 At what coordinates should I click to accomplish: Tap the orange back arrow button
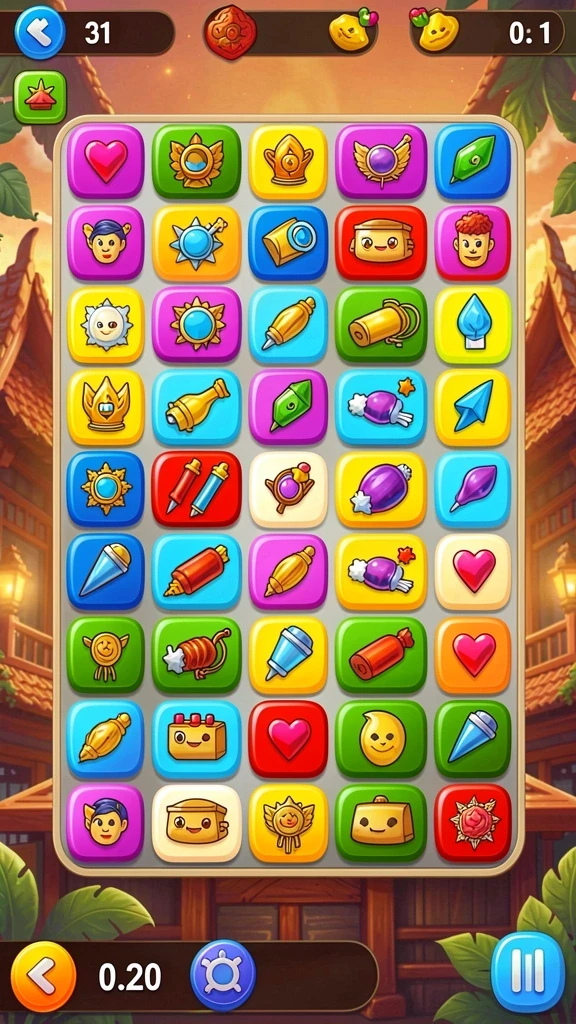tap(44, 977)
